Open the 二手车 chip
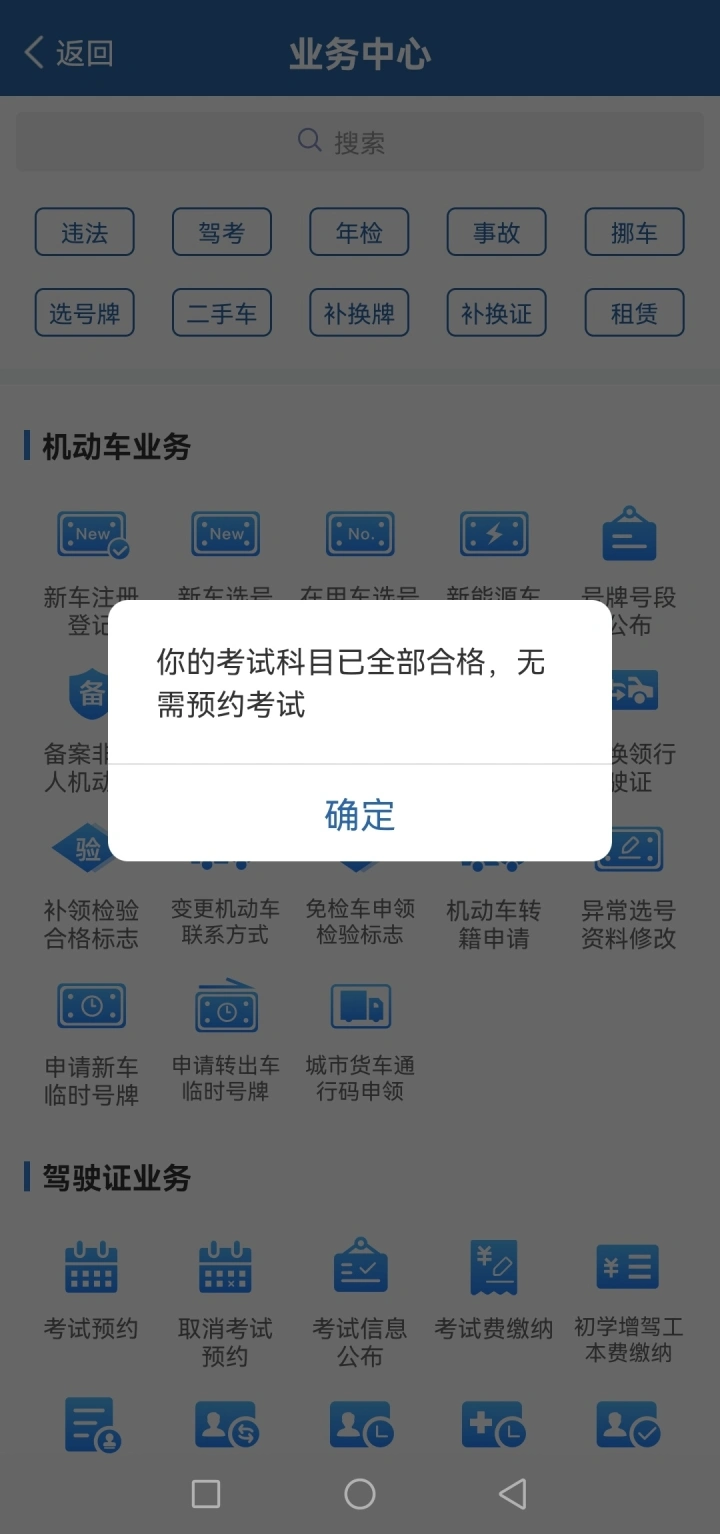The image size is (720, 1534). 222,313
